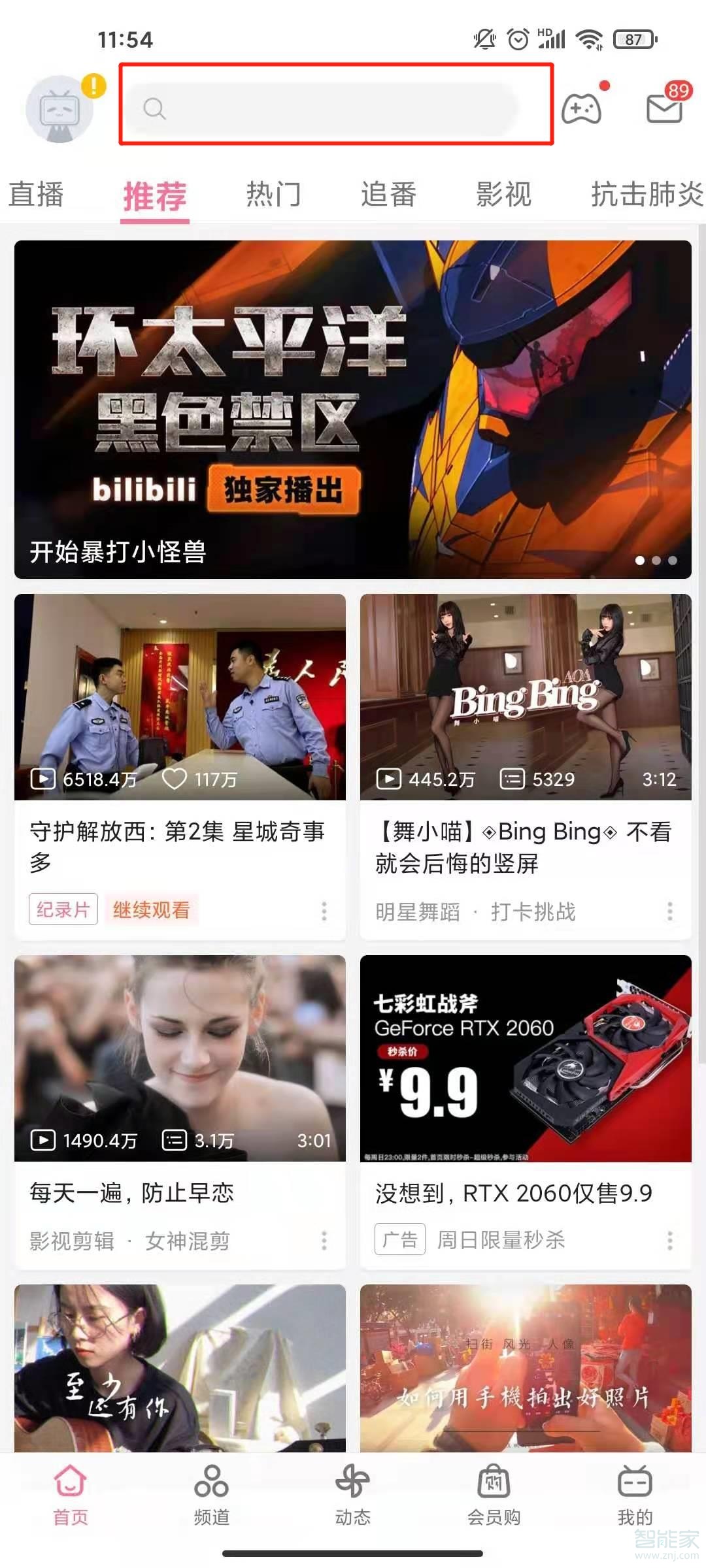Play the 守护解放西 第2集 video

(x=180, y=696)
